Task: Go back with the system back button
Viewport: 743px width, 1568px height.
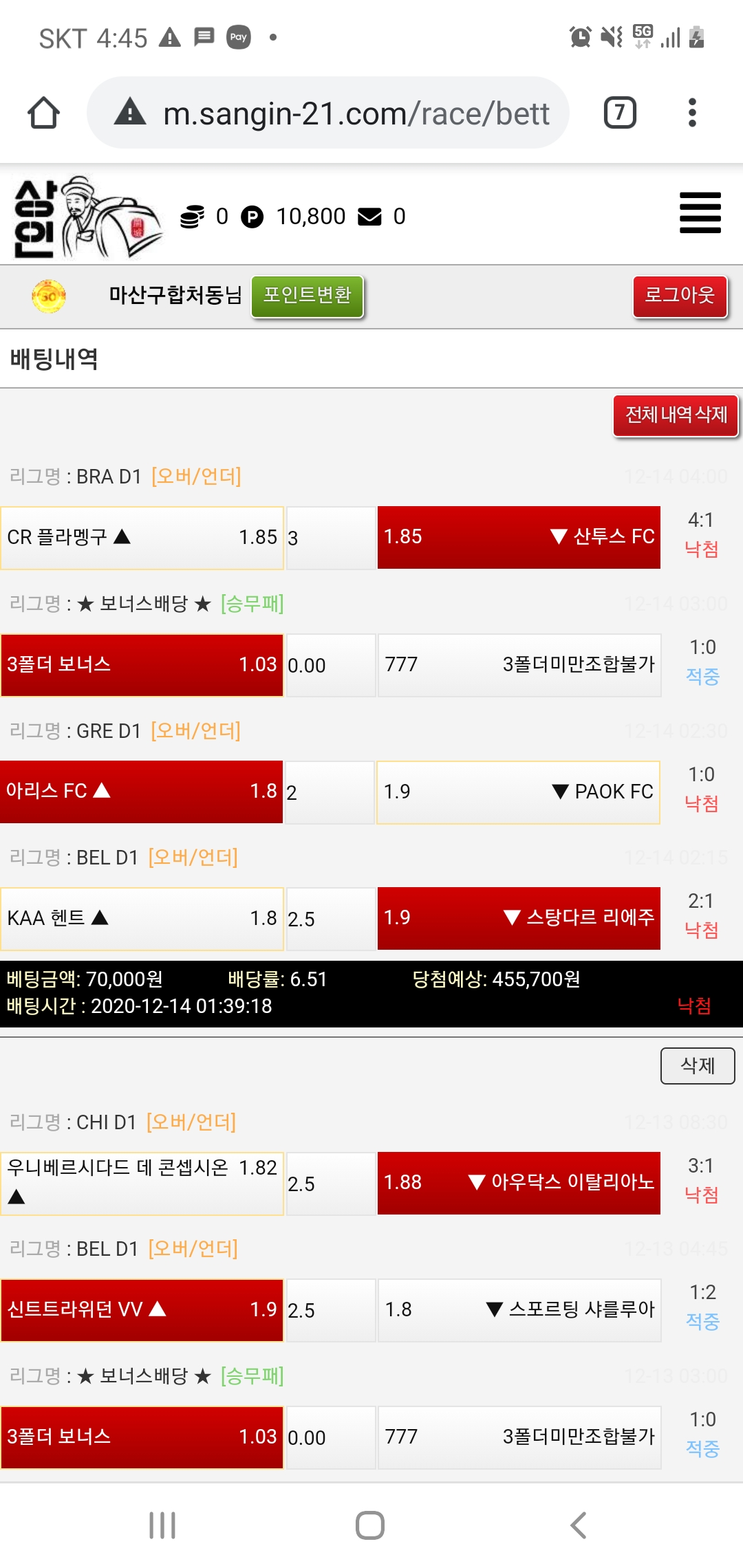Action: tap(579, 1525)
